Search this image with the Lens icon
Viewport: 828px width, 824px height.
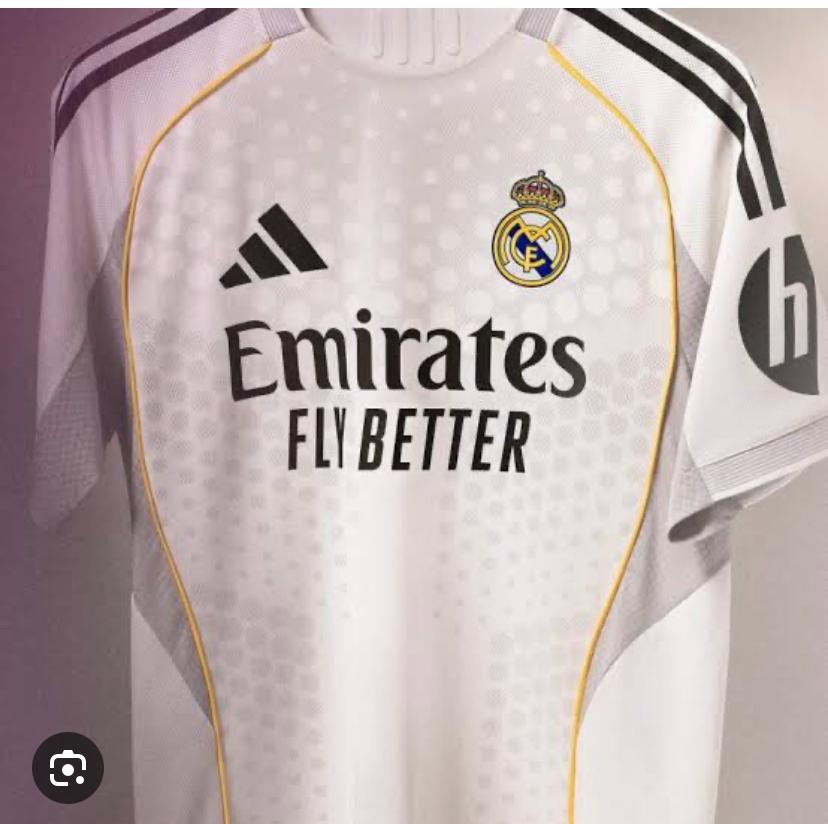click(x=67, y=768)
